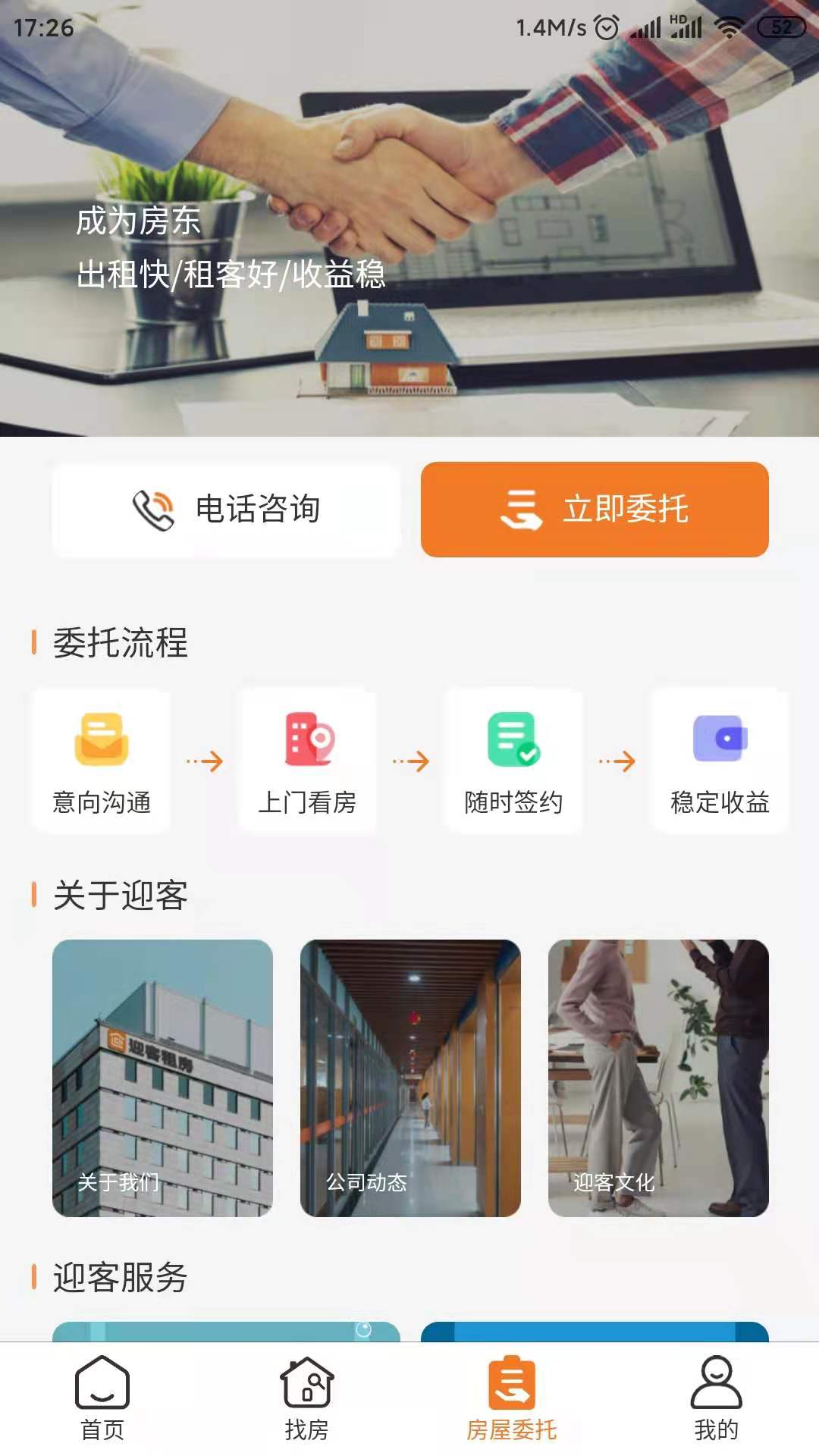
Task: Open the 稳定收益 wallet icon
Action: point(719,737)
